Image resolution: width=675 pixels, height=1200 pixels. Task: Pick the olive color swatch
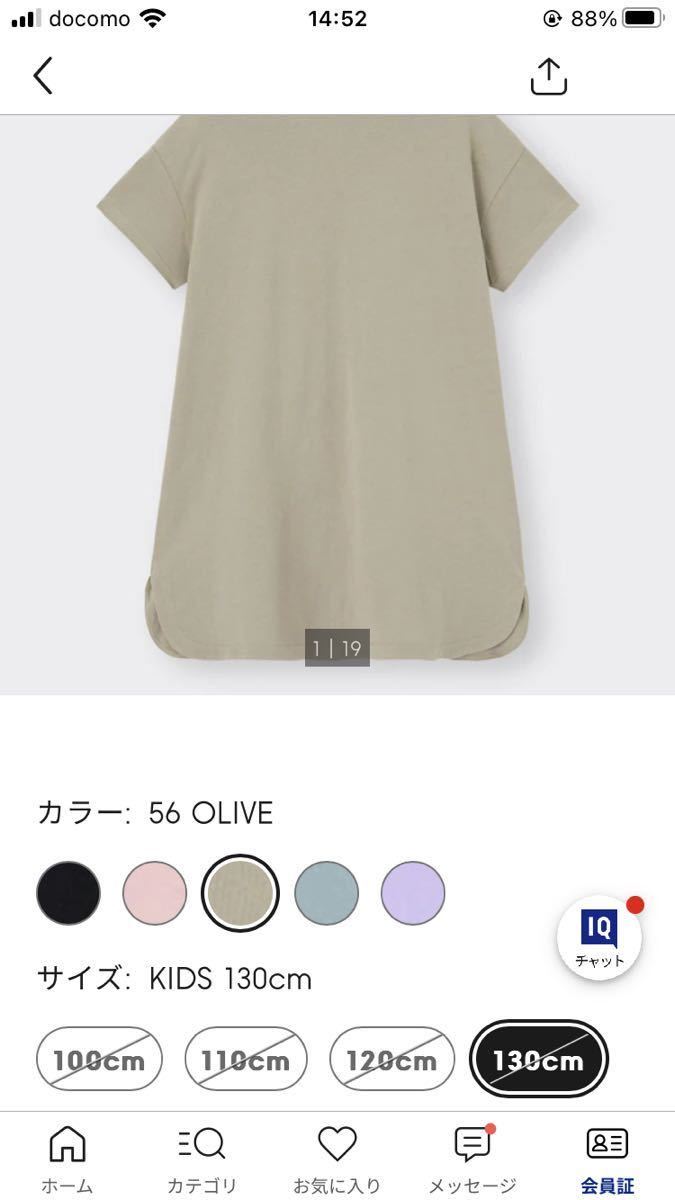pos(240,893)
